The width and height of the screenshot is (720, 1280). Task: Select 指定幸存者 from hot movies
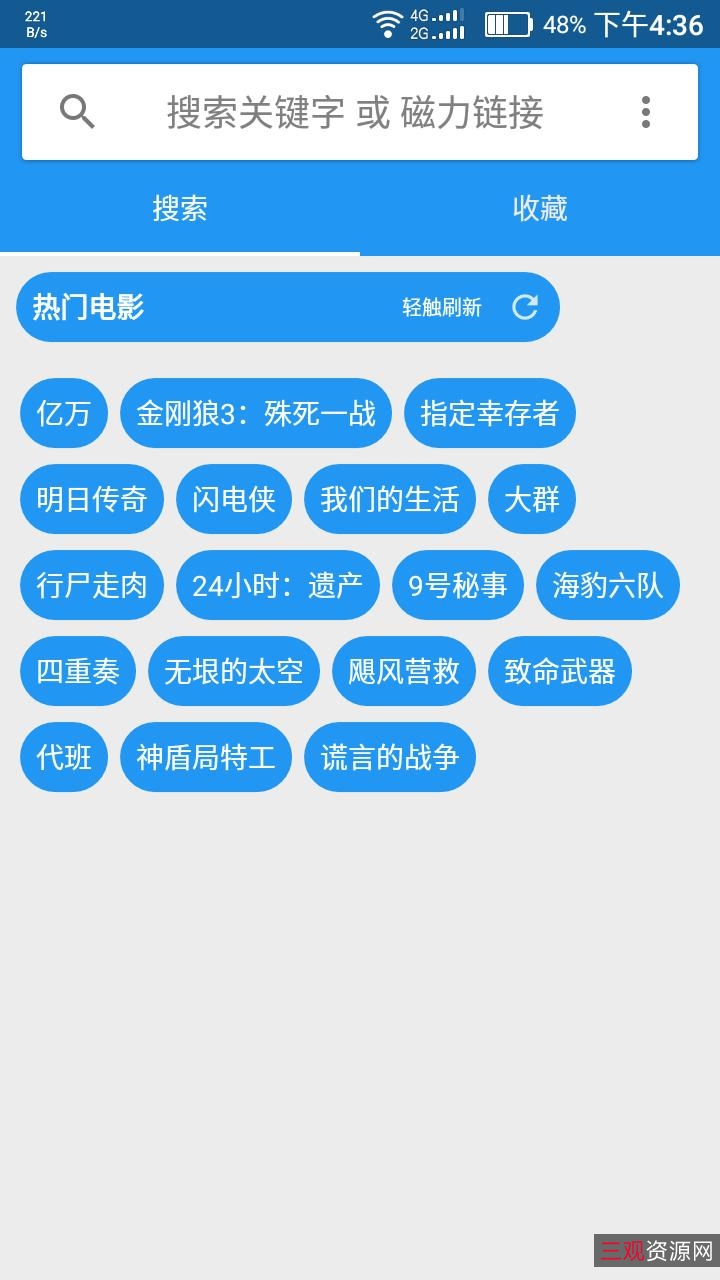tap(489, 413)
